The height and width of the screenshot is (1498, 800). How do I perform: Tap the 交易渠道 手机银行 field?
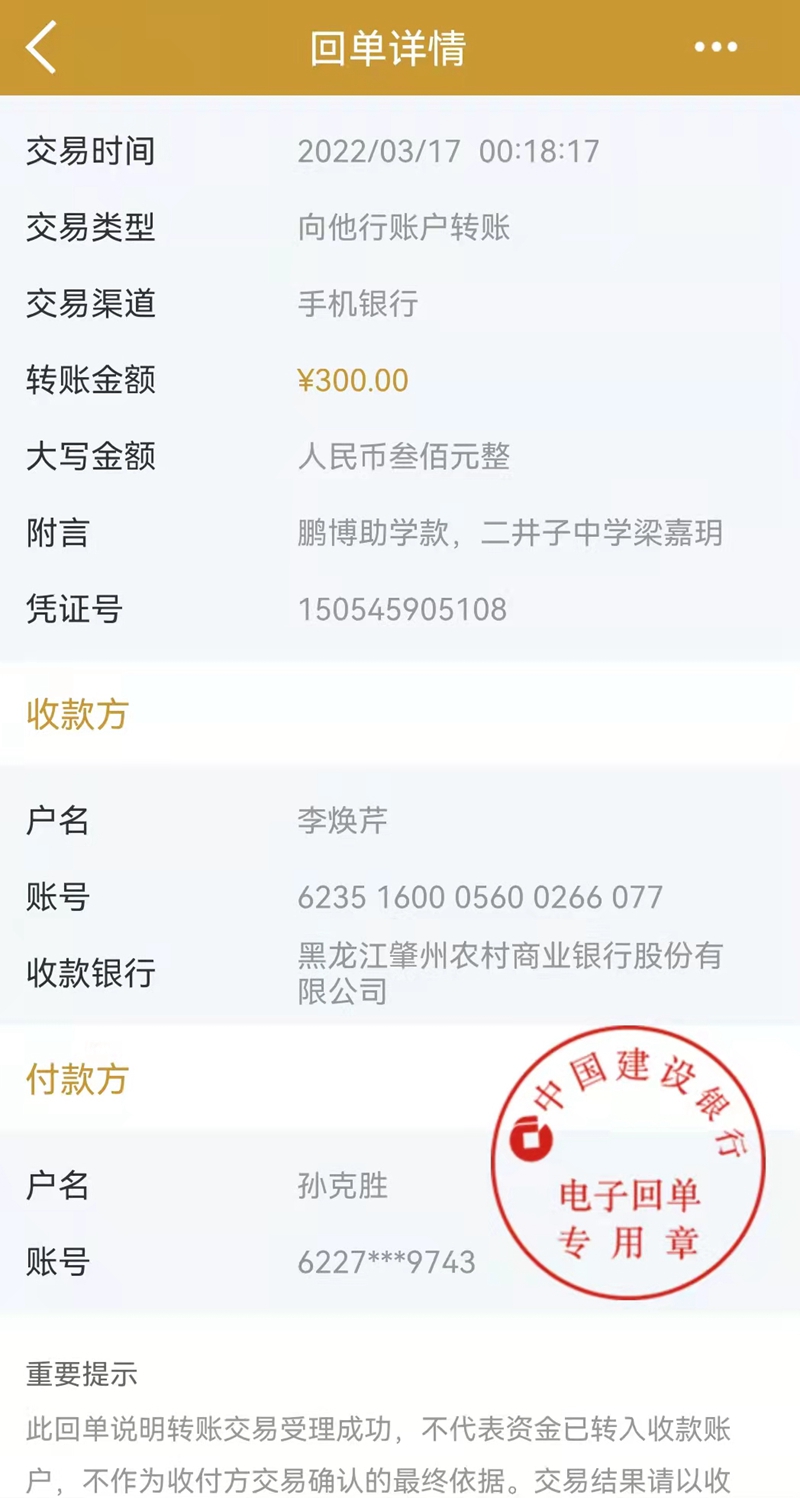pos(358,304)
